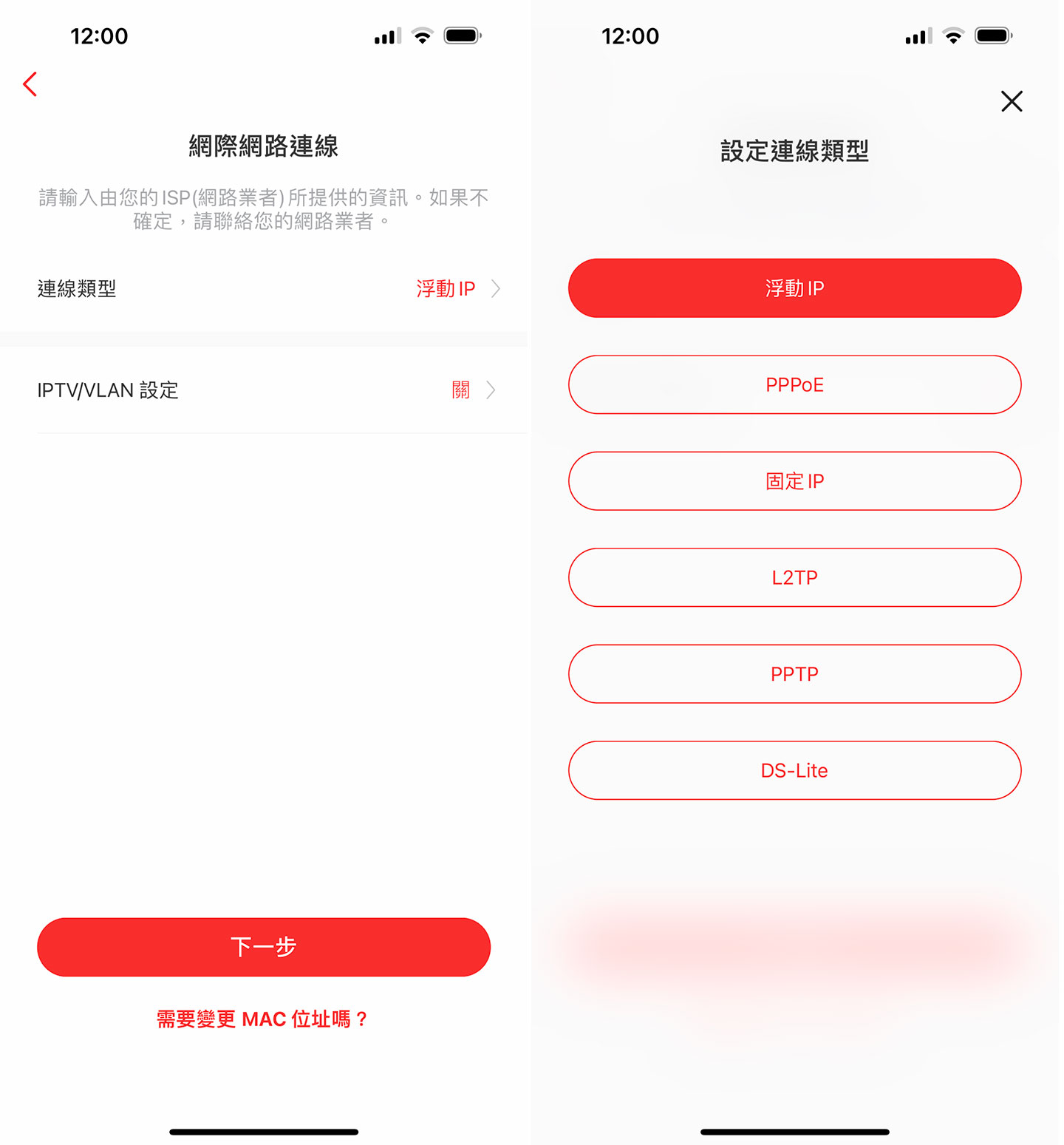Open the 需要變更 MAC 位址嗎？ link
This screenshot has height=1145, width=1064.
(x=262, y=1019)
